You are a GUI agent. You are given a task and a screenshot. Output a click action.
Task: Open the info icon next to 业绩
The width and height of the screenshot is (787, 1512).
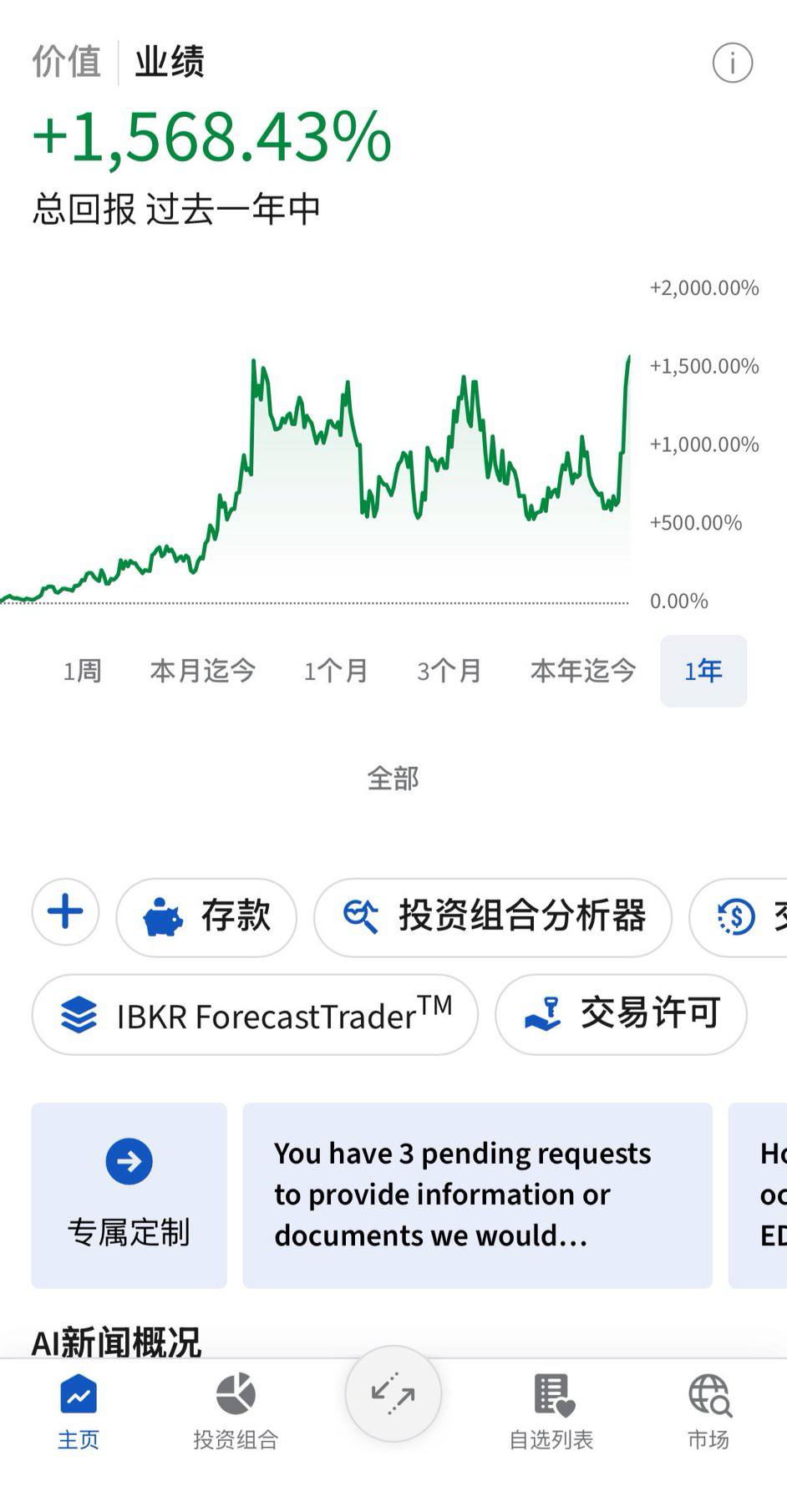(x=732, y=63)
